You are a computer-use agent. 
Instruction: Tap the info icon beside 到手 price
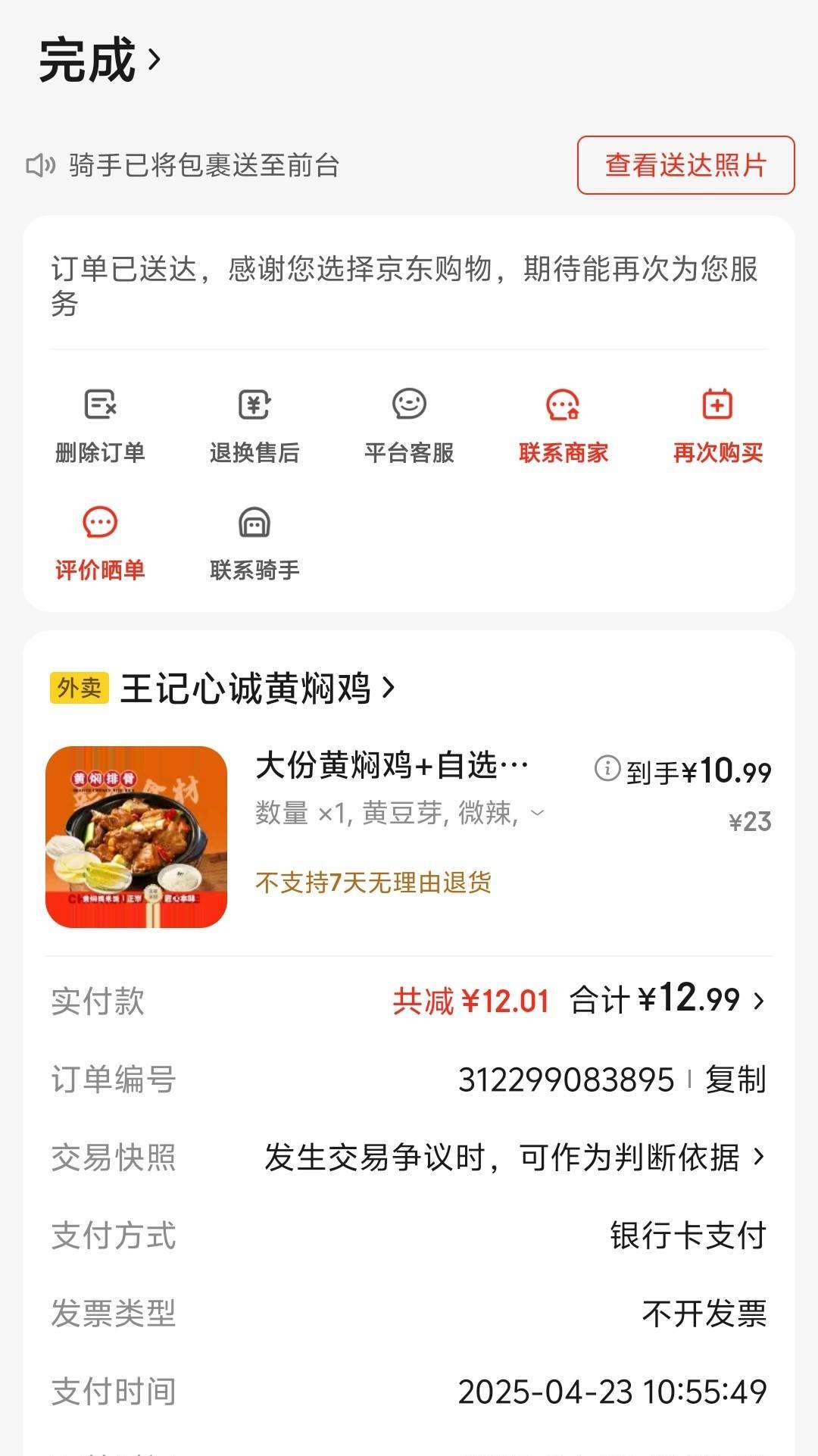(607, 768)
